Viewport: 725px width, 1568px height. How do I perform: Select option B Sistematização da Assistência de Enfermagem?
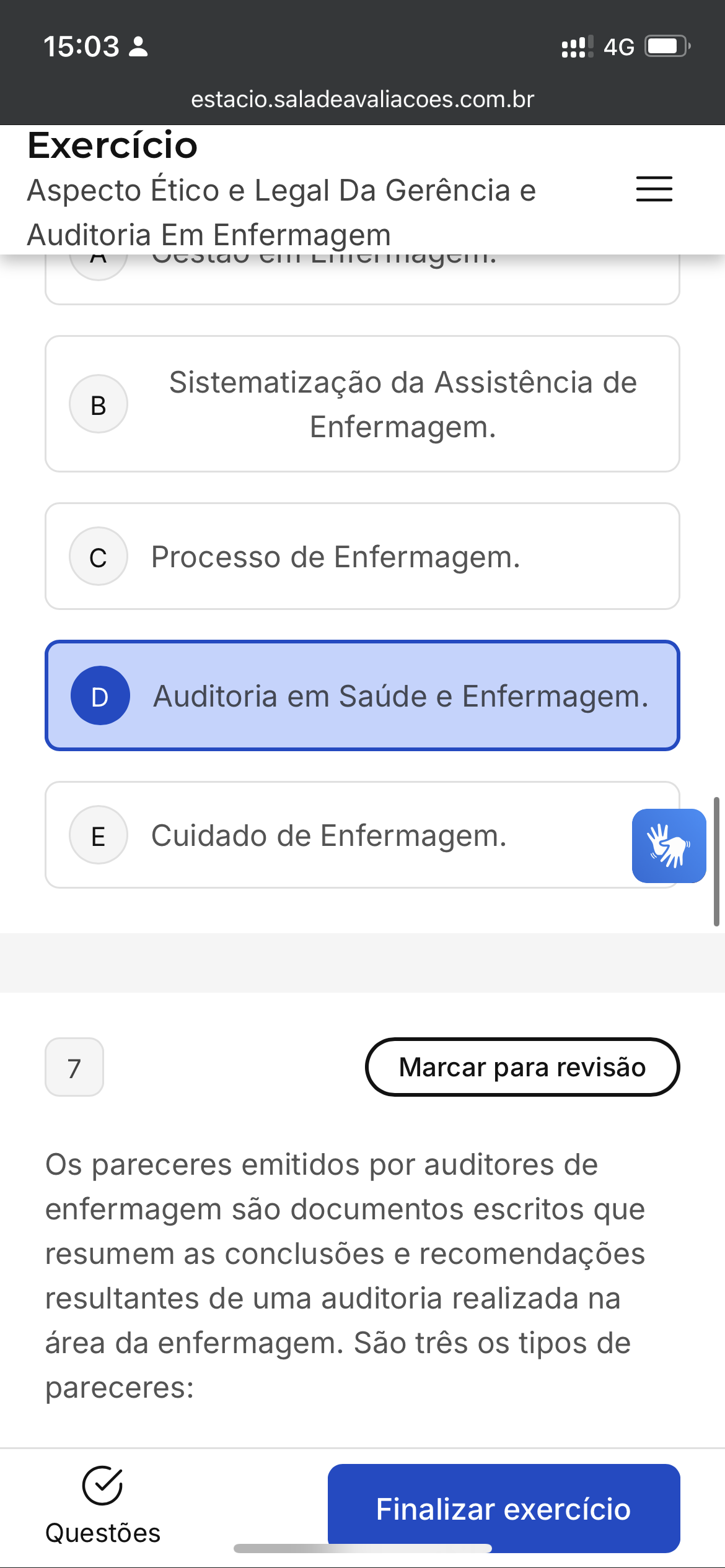click(x=362, y=404)
